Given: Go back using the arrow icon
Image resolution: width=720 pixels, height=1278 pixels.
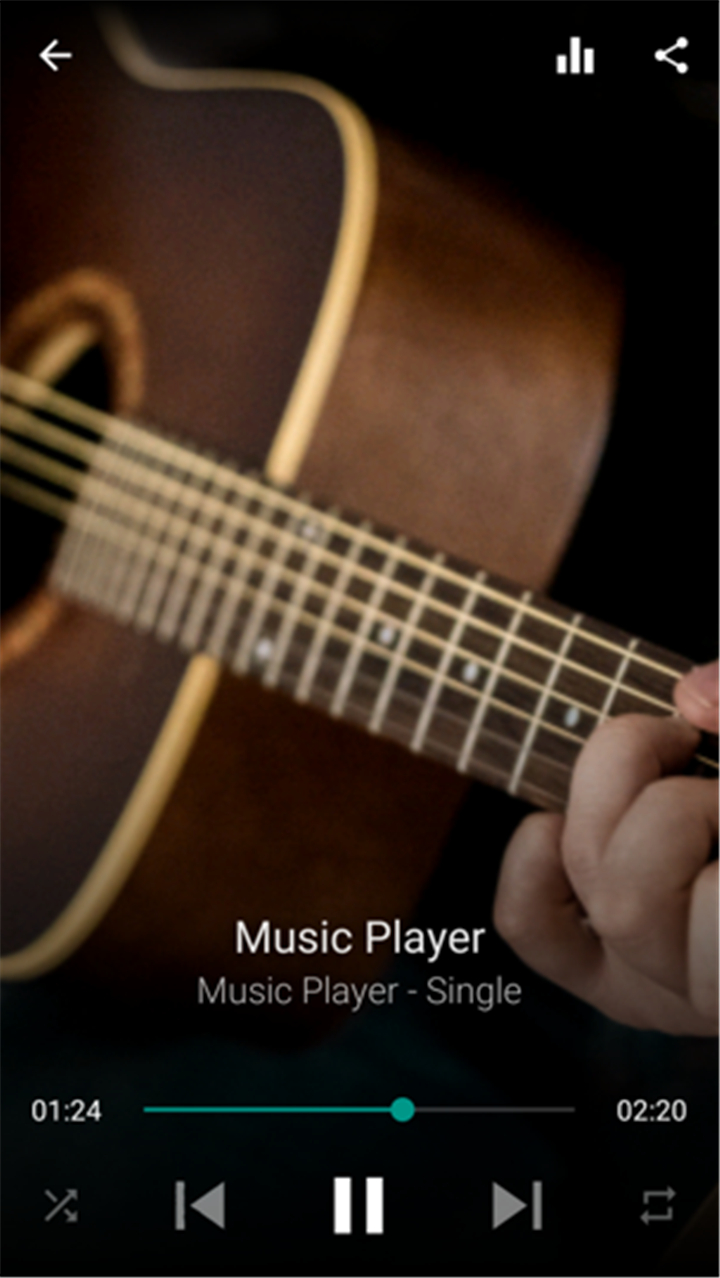Looking at the screenshot, I should pos(56,56).
